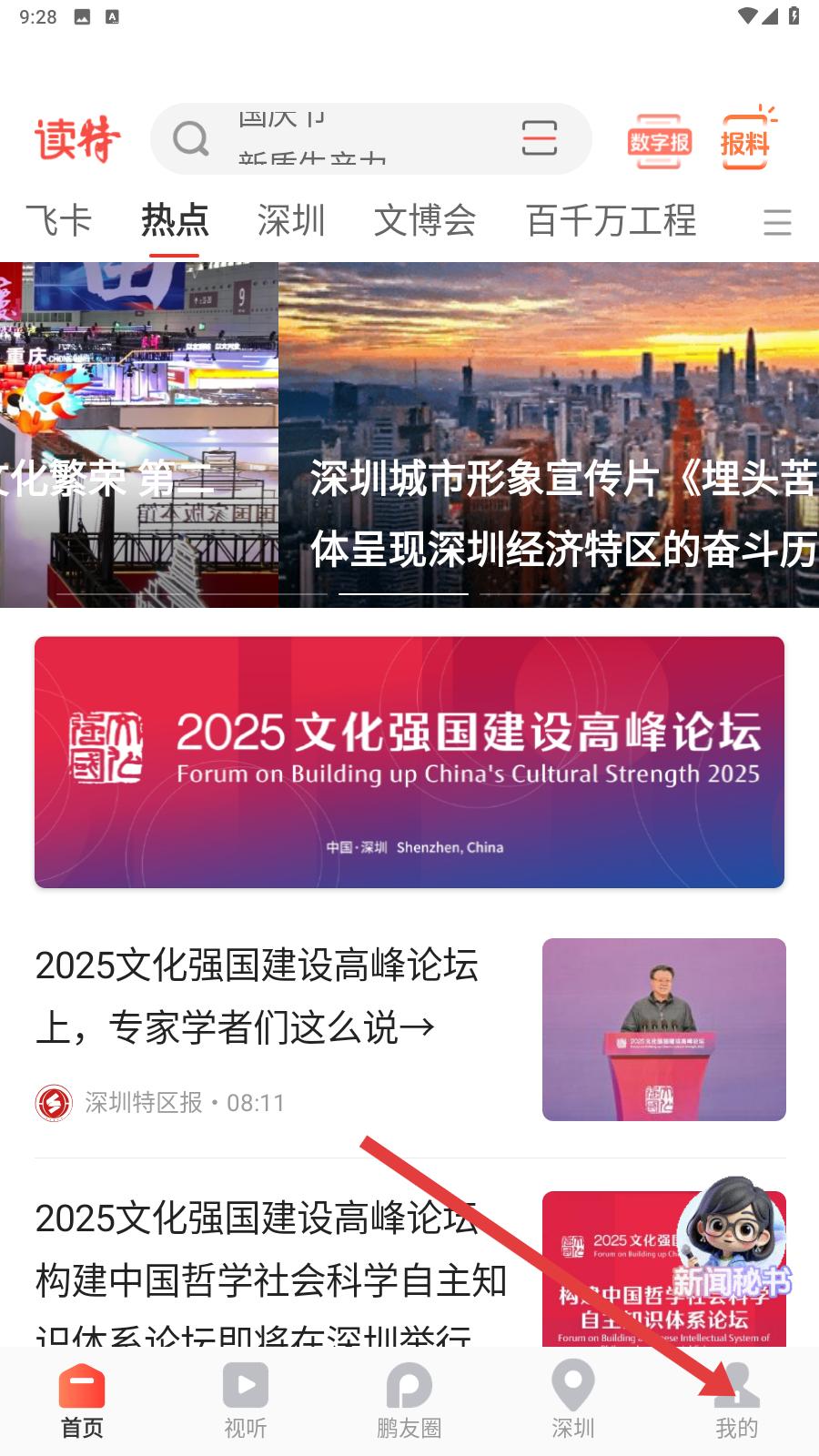
Task: Go to the 百千万工程 tab
Action: pos(611,221)
